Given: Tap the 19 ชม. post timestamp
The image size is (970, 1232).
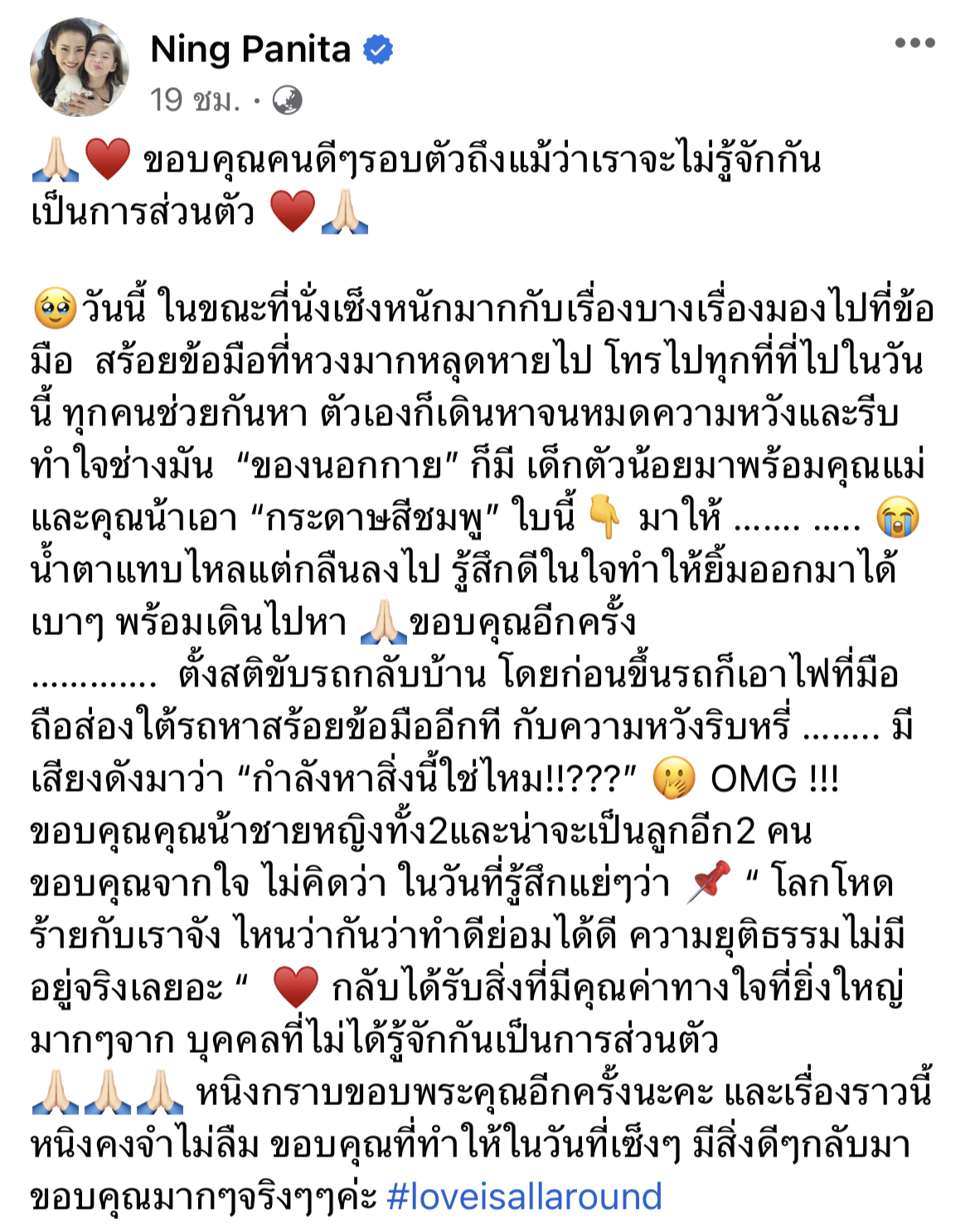Looking at the screenshot, I should pos(195,100).
